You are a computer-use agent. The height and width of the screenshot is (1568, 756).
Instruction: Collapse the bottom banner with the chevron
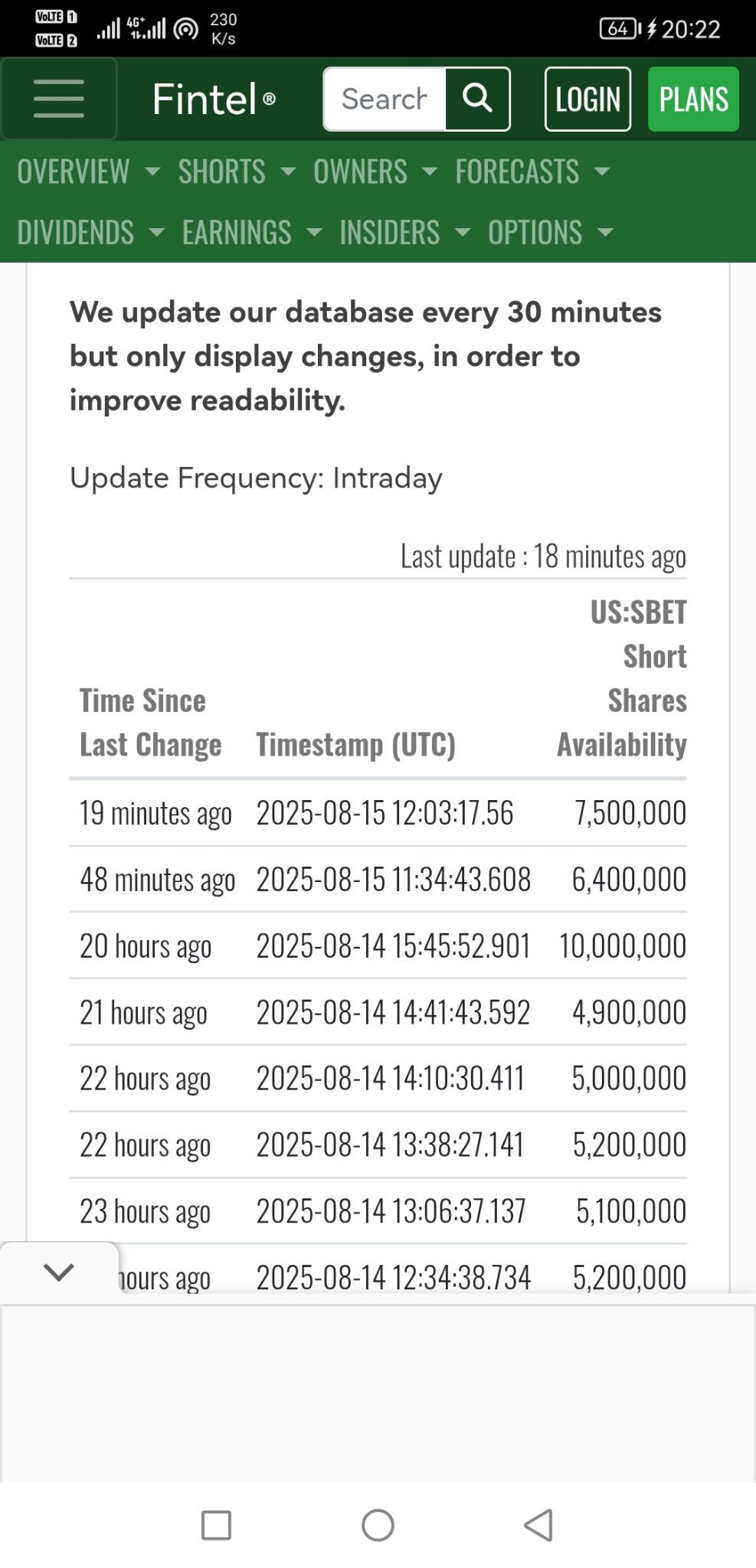point(59,1272)
